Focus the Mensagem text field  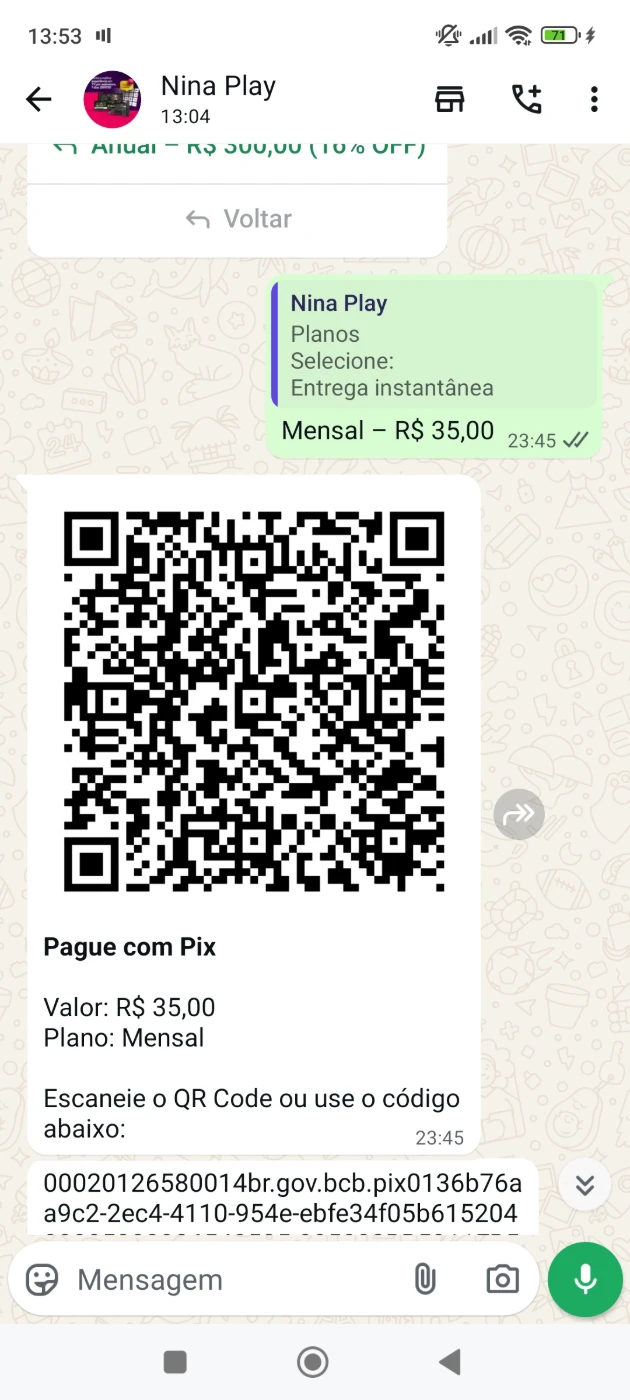(230, 1279)
